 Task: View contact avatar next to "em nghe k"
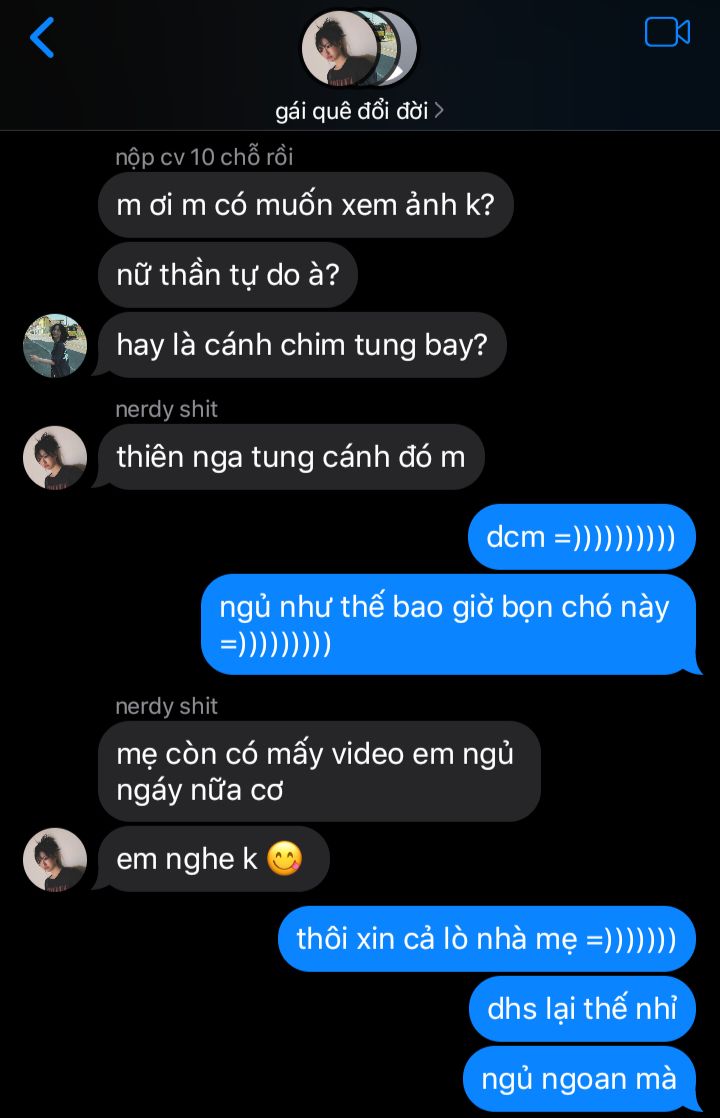tap(55, 859)
